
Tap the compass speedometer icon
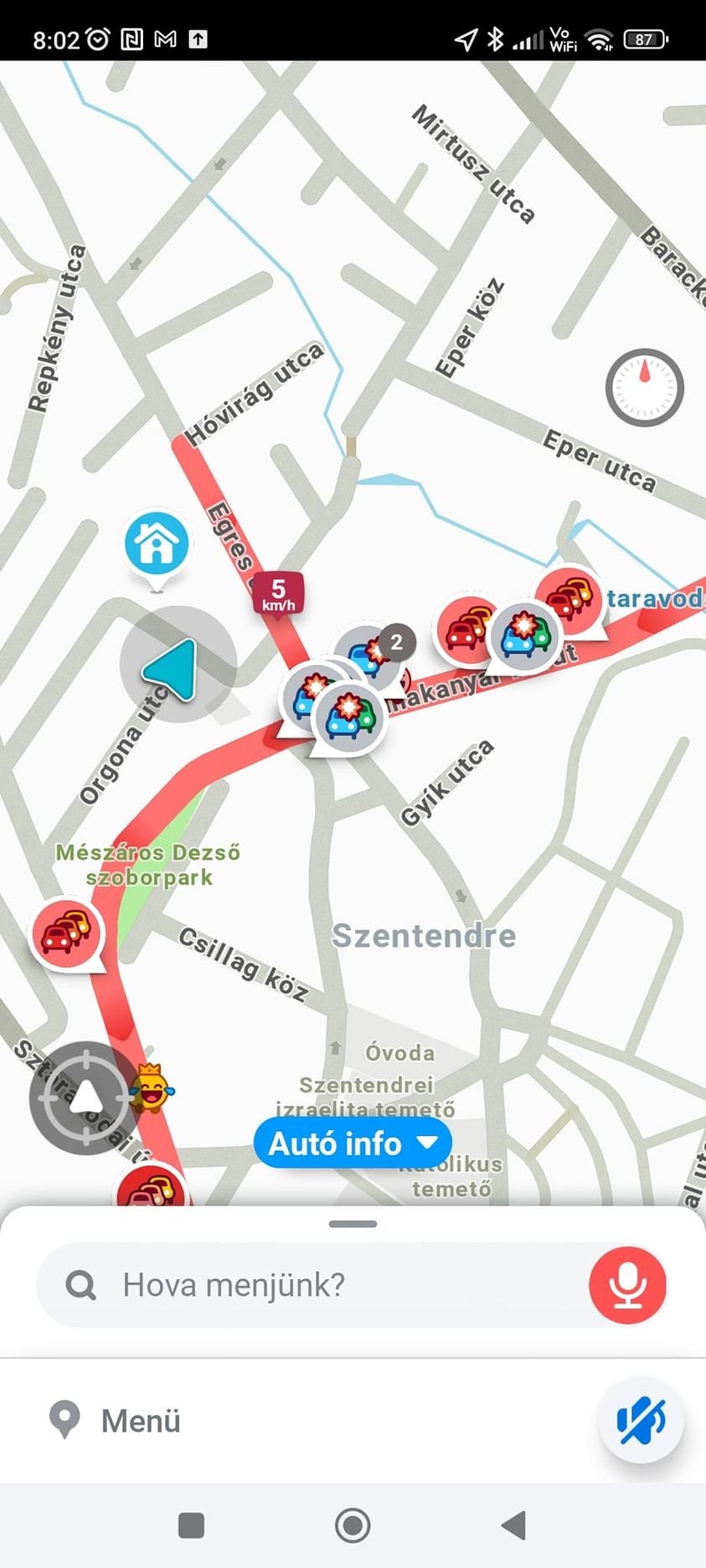pyautogui.click(x=644, y=388)
